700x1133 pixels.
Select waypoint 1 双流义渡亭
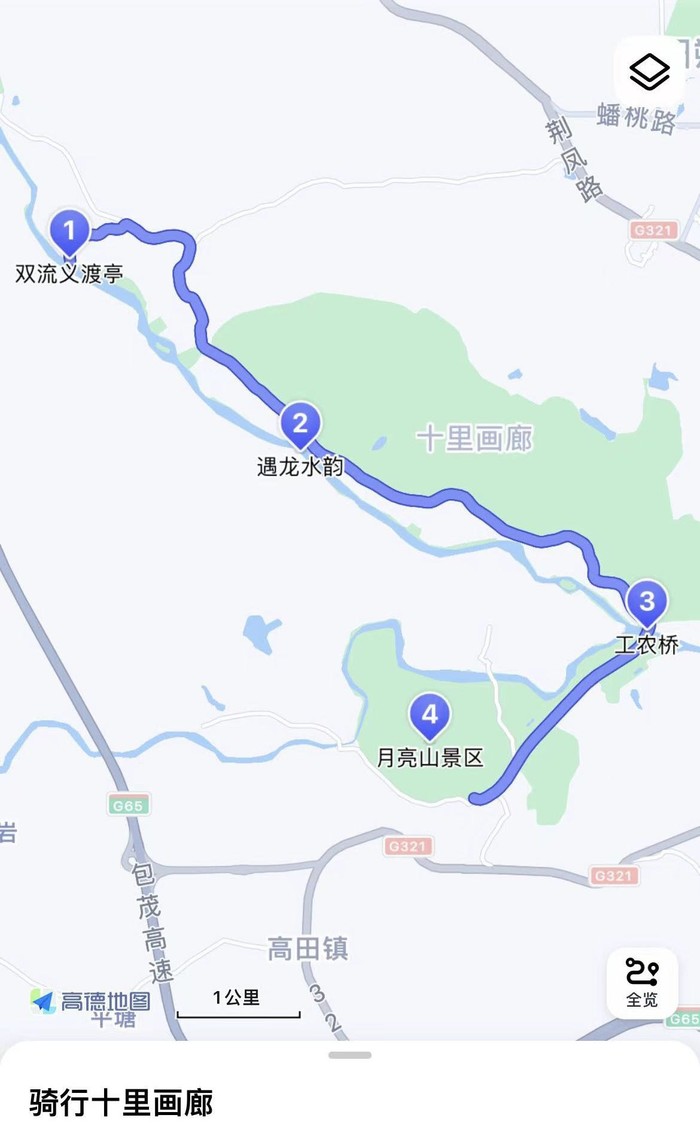(70, 233)
